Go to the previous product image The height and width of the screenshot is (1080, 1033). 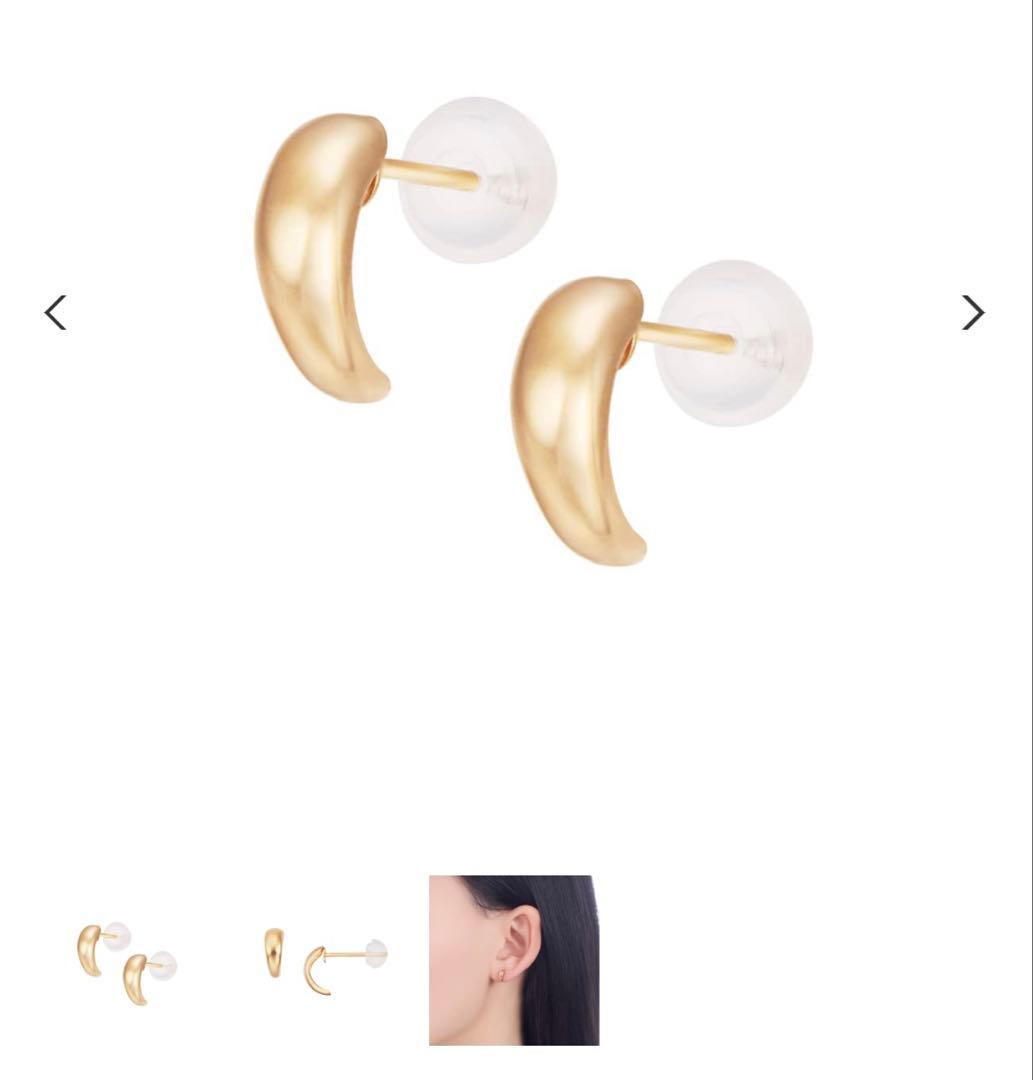55,313
